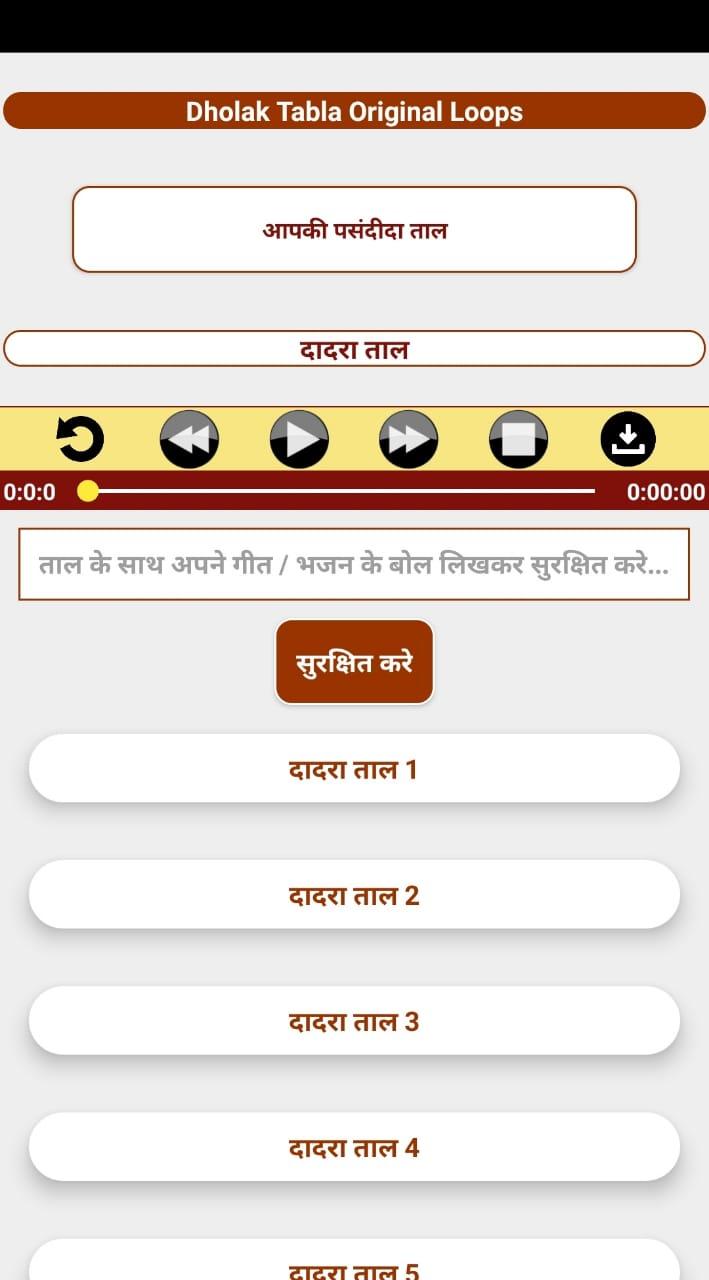Tap the loop/repeat icon
Screen dimensions: 709x1280
click(x=80, y=439)
